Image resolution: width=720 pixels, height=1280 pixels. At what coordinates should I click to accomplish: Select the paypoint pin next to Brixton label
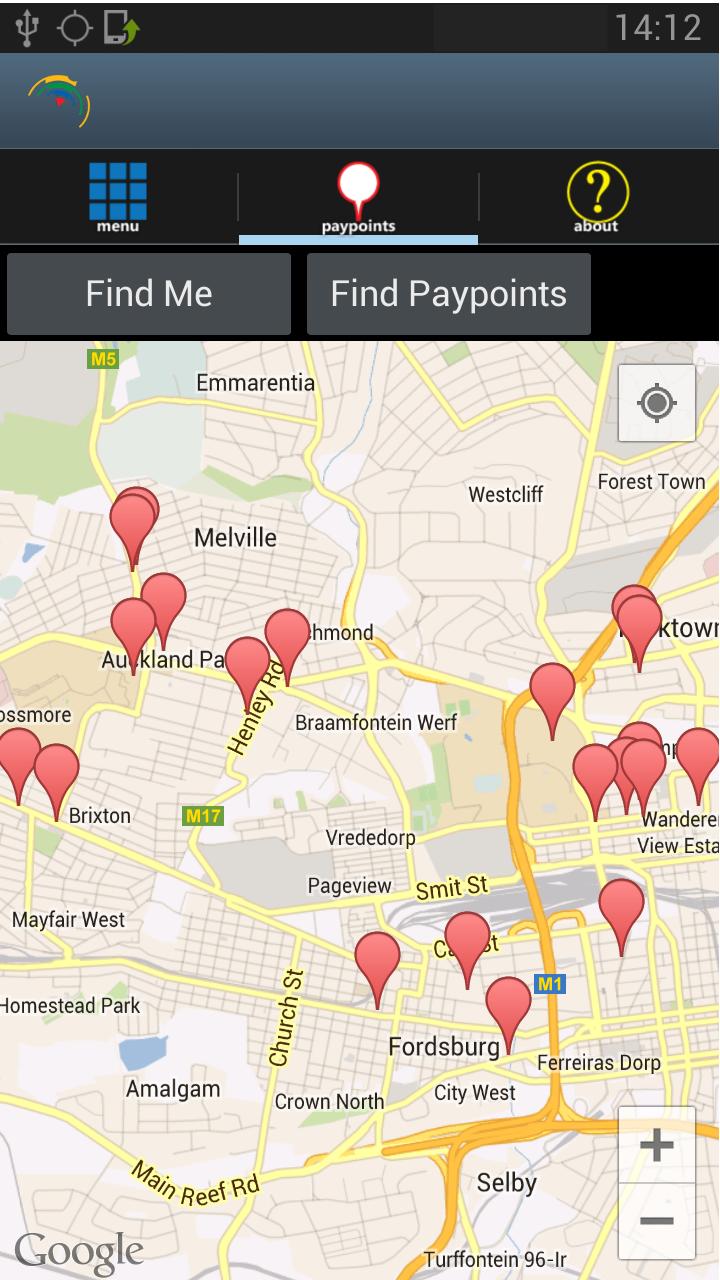[57, 772]
